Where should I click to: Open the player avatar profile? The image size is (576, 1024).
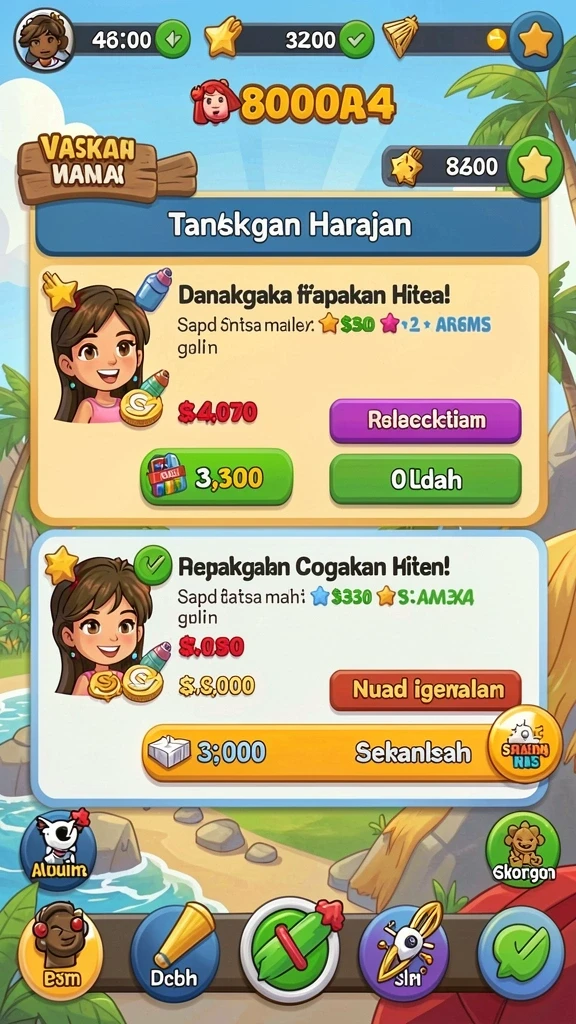44,39
